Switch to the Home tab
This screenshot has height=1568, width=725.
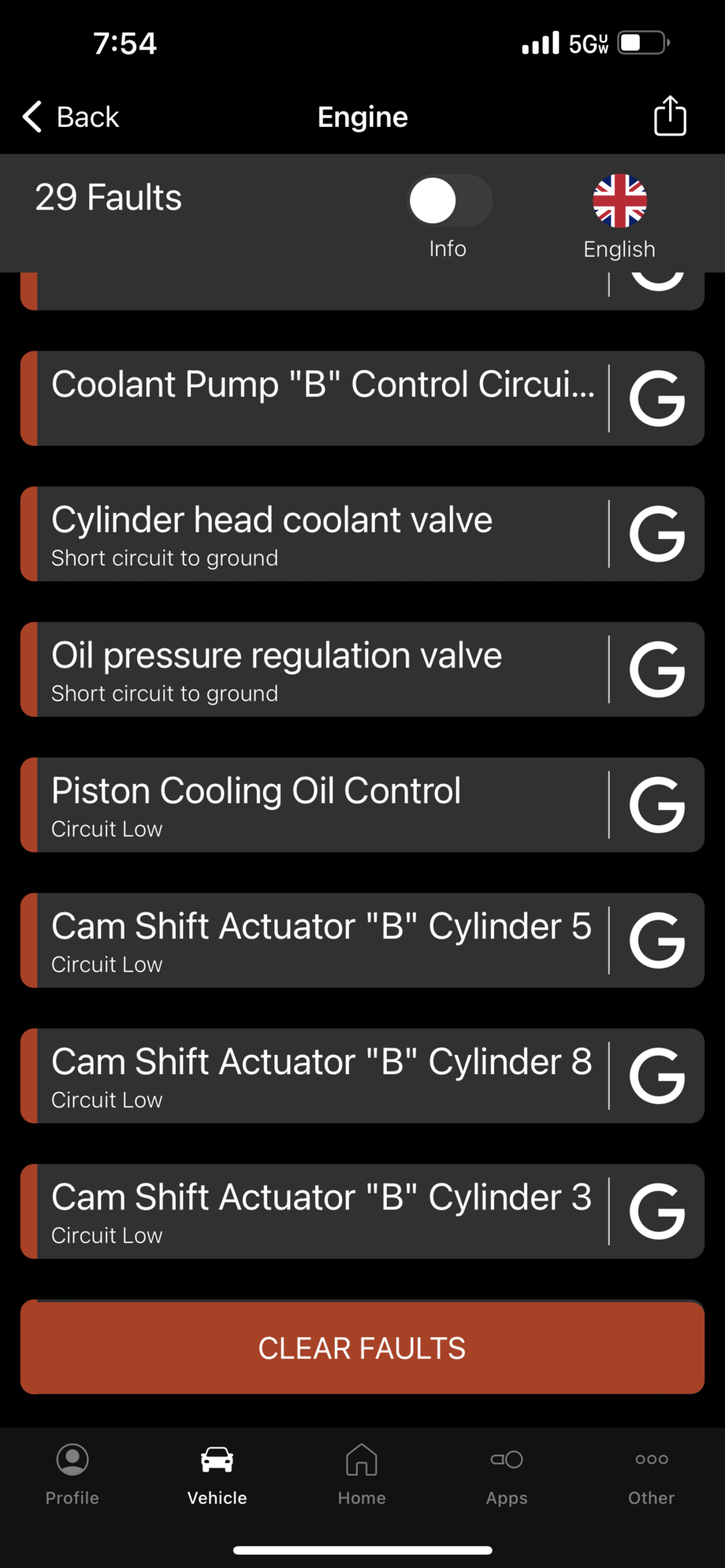(x=361, y=1473)
